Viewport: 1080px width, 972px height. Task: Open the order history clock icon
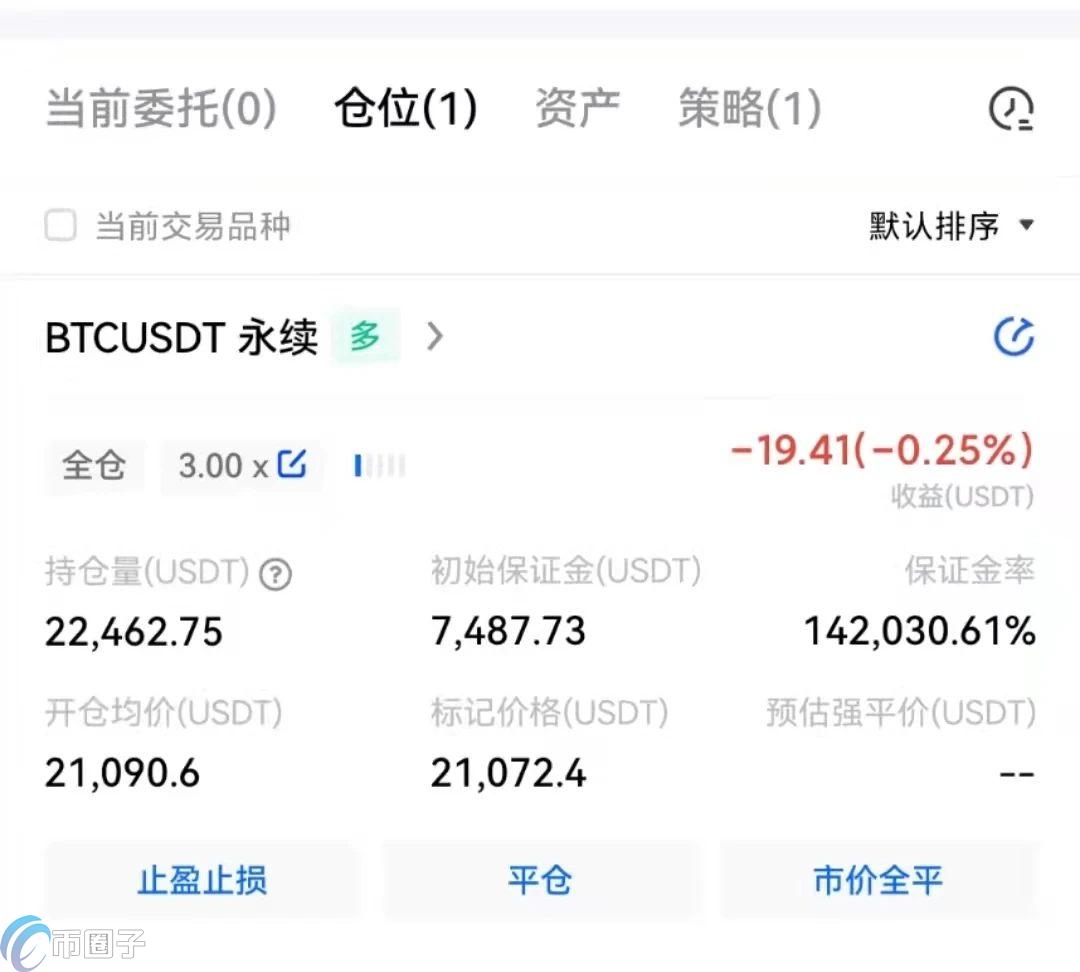[1011, 109]
